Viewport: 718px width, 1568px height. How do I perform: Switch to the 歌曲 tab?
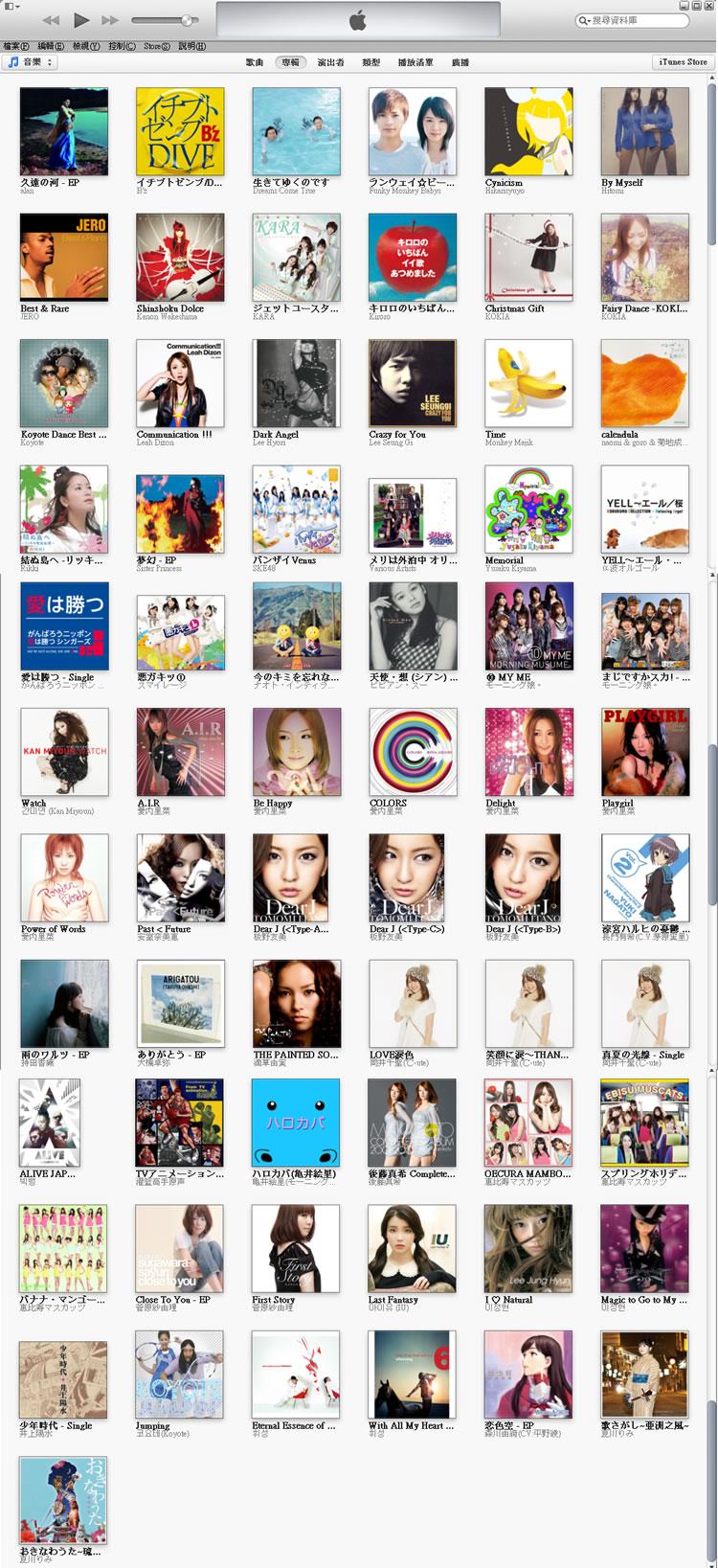coord(254,62)
